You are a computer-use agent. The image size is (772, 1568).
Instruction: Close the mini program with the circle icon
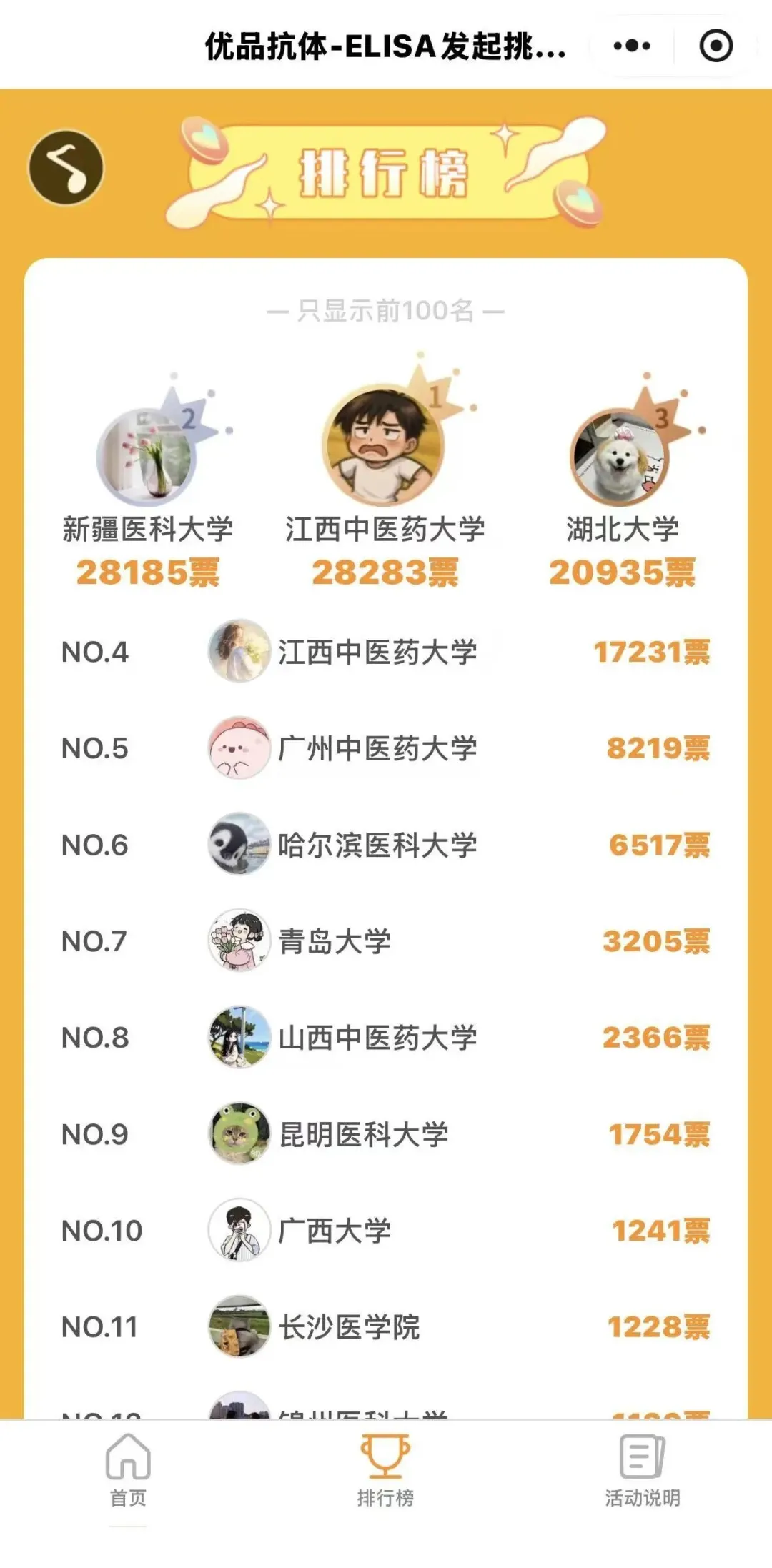[716, 46]
